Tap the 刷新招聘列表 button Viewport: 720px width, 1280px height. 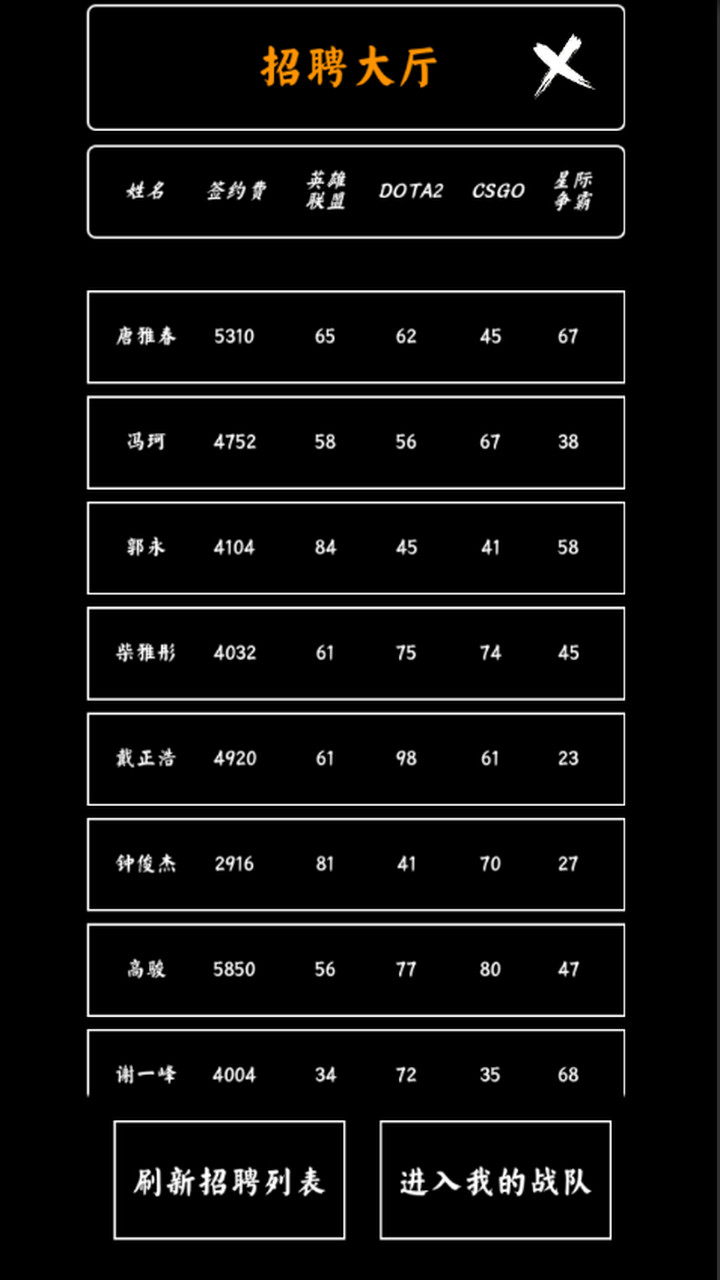tap(229, 1180)
